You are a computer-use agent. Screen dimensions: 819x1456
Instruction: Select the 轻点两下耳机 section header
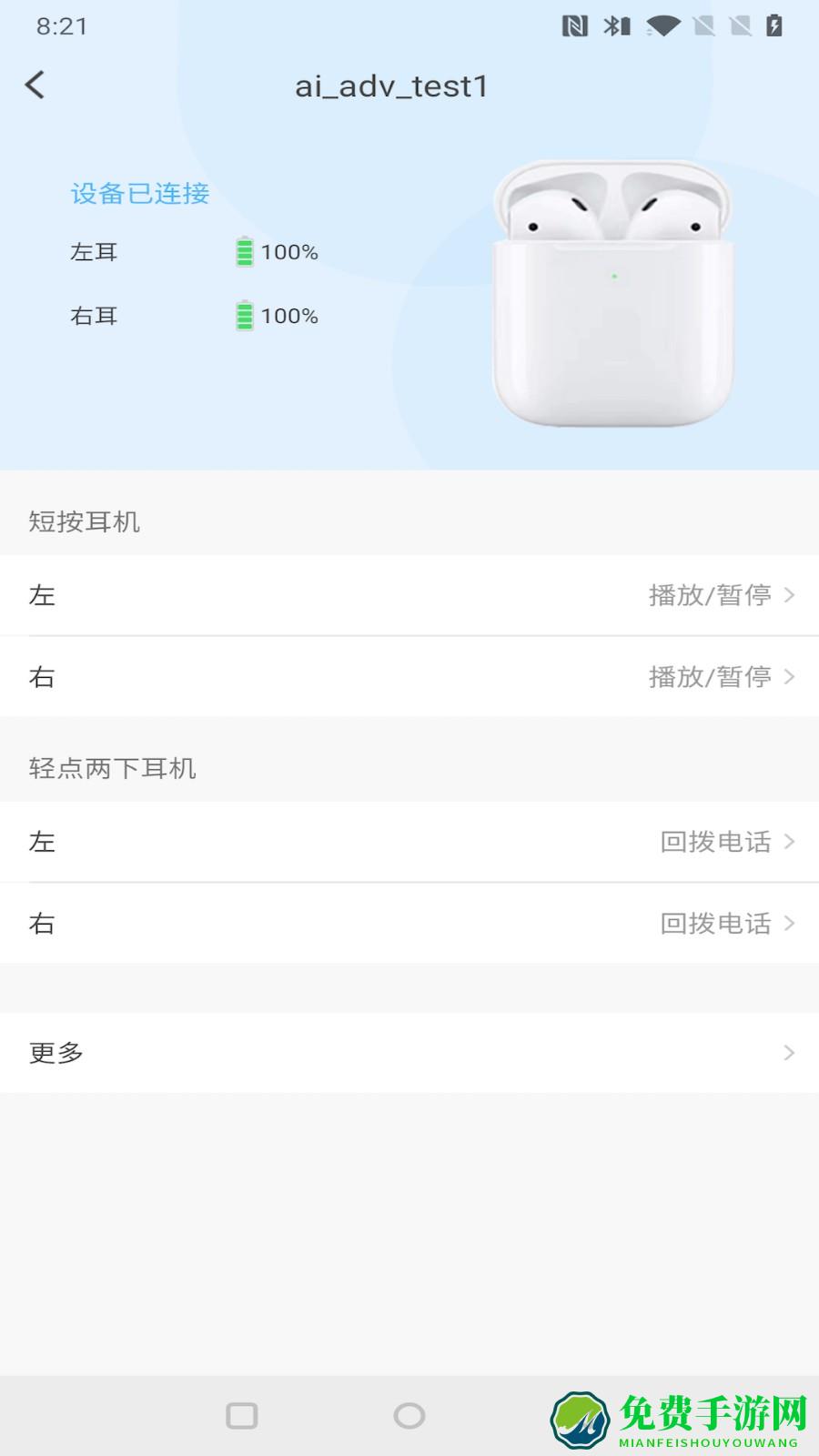pyautogui.click(x=113, y=767)
